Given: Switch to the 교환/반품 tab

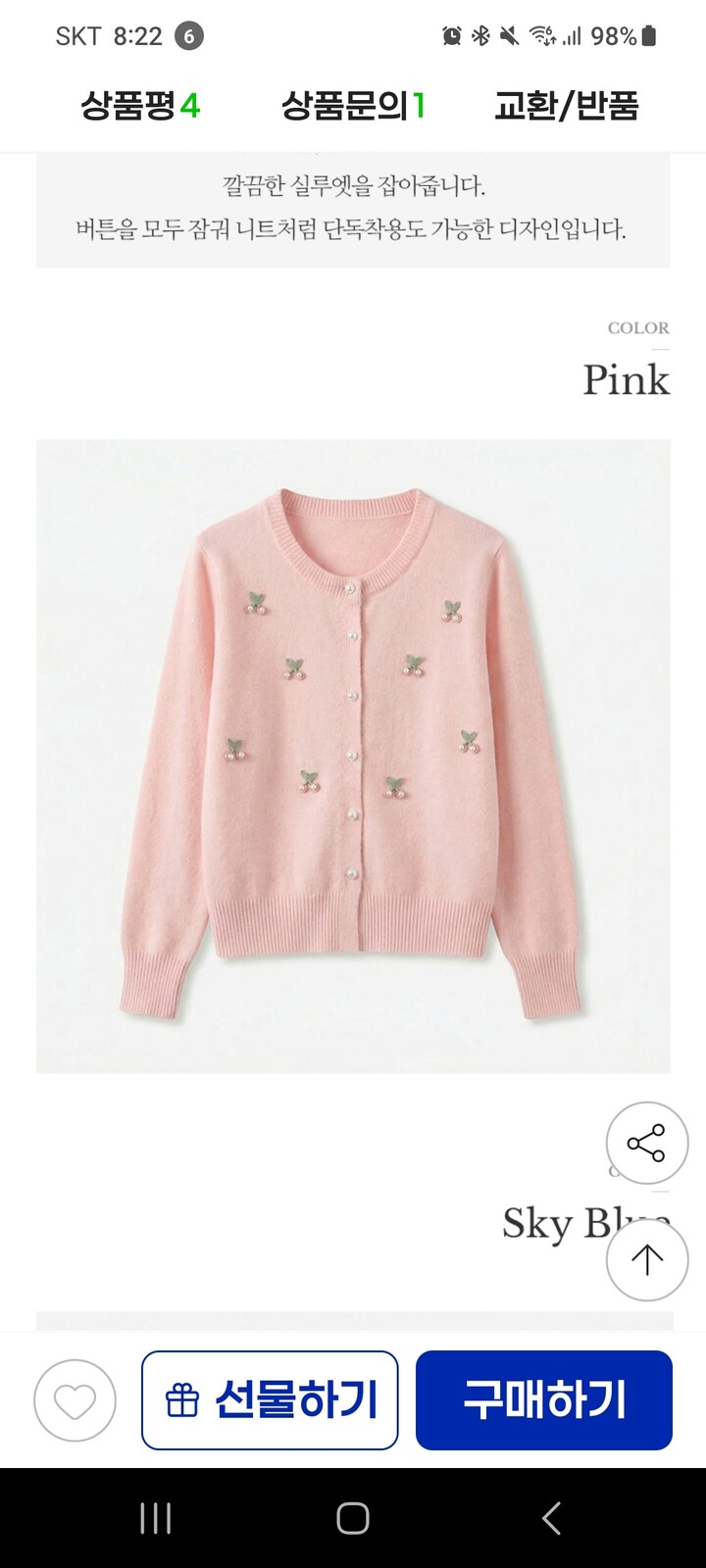Looking at the screenshot, I should pos(566,106).
